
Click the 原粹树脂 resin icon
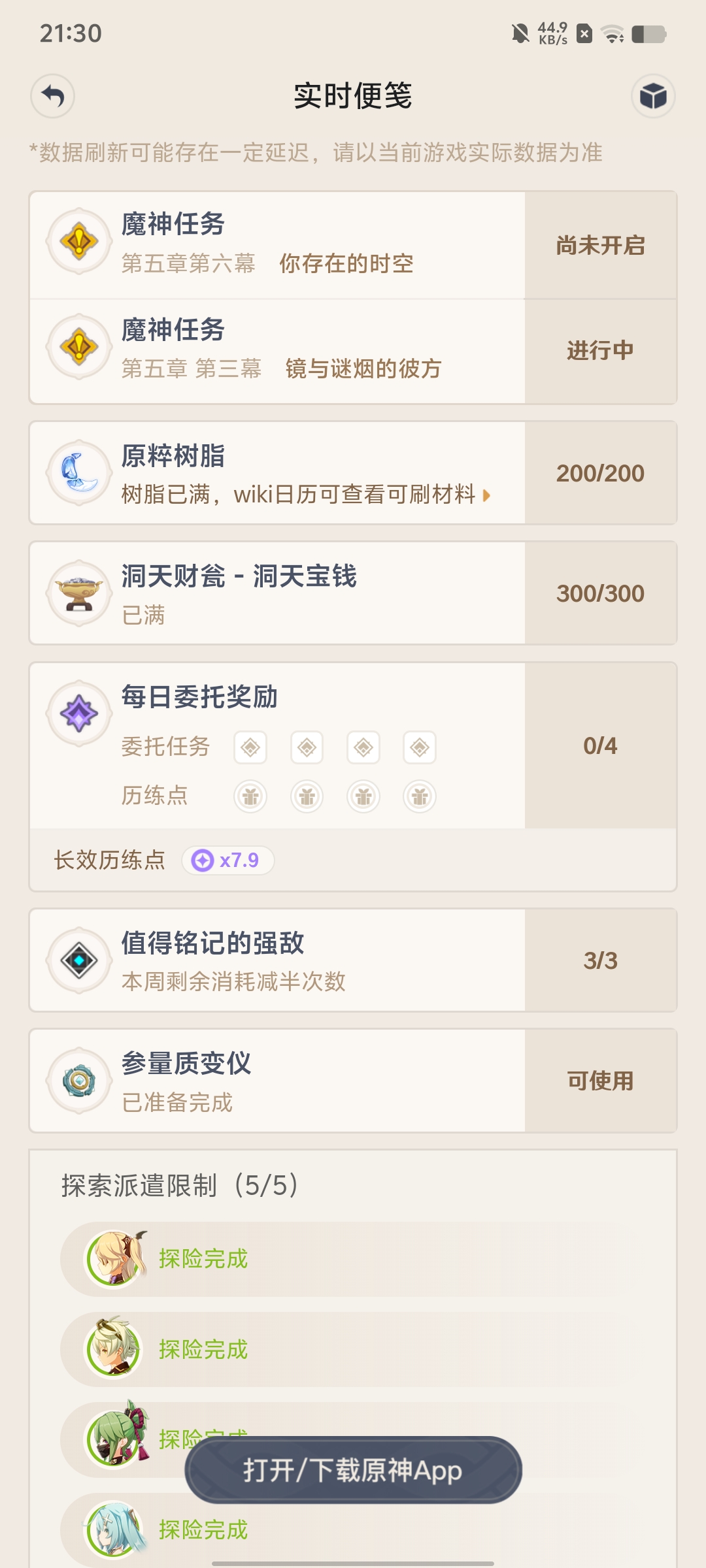coord(78,473)
